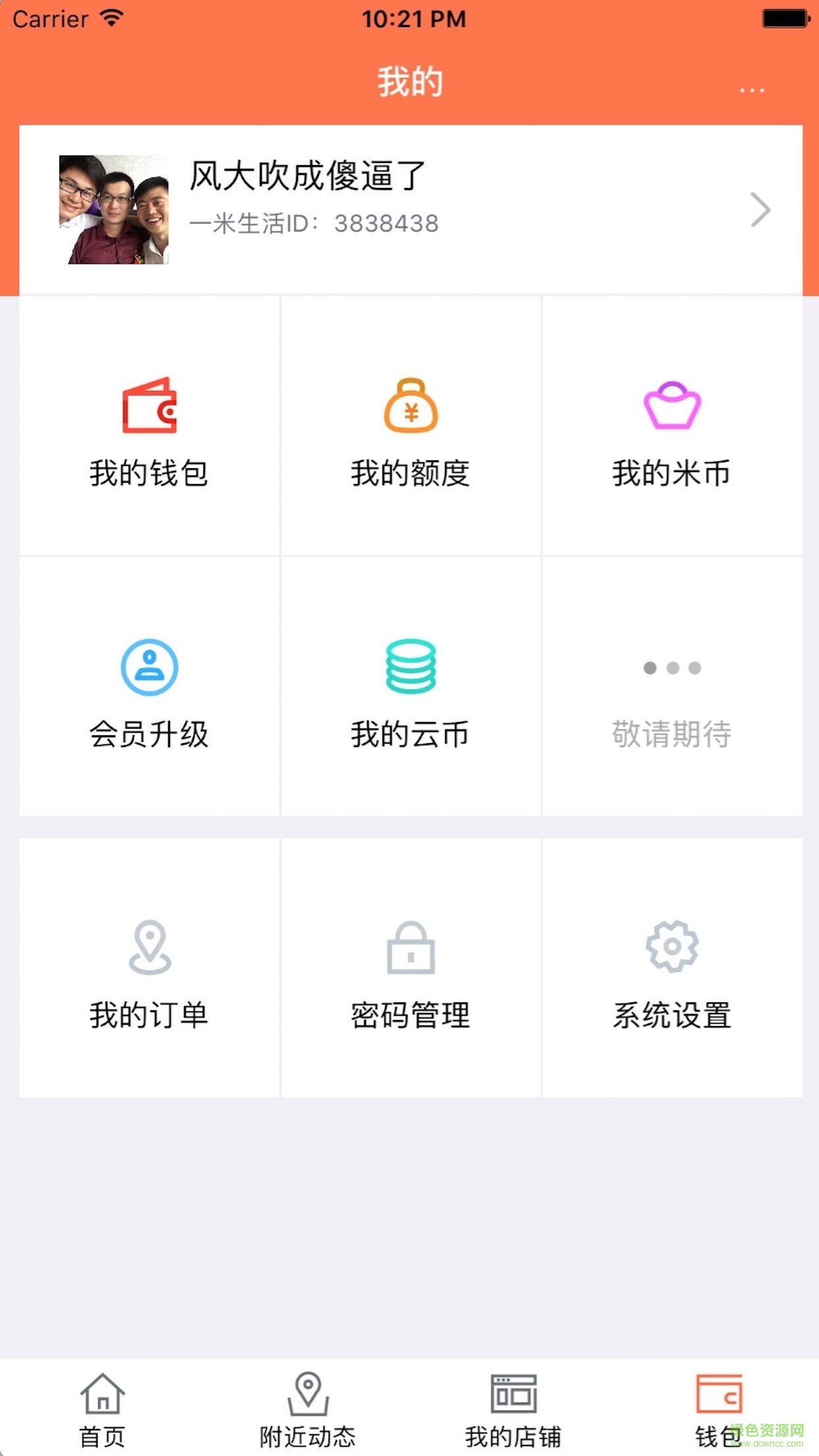Tap the 会员升级 member upgrade icon
Viewport: 819px width, 1456px height.
(148, 668)
